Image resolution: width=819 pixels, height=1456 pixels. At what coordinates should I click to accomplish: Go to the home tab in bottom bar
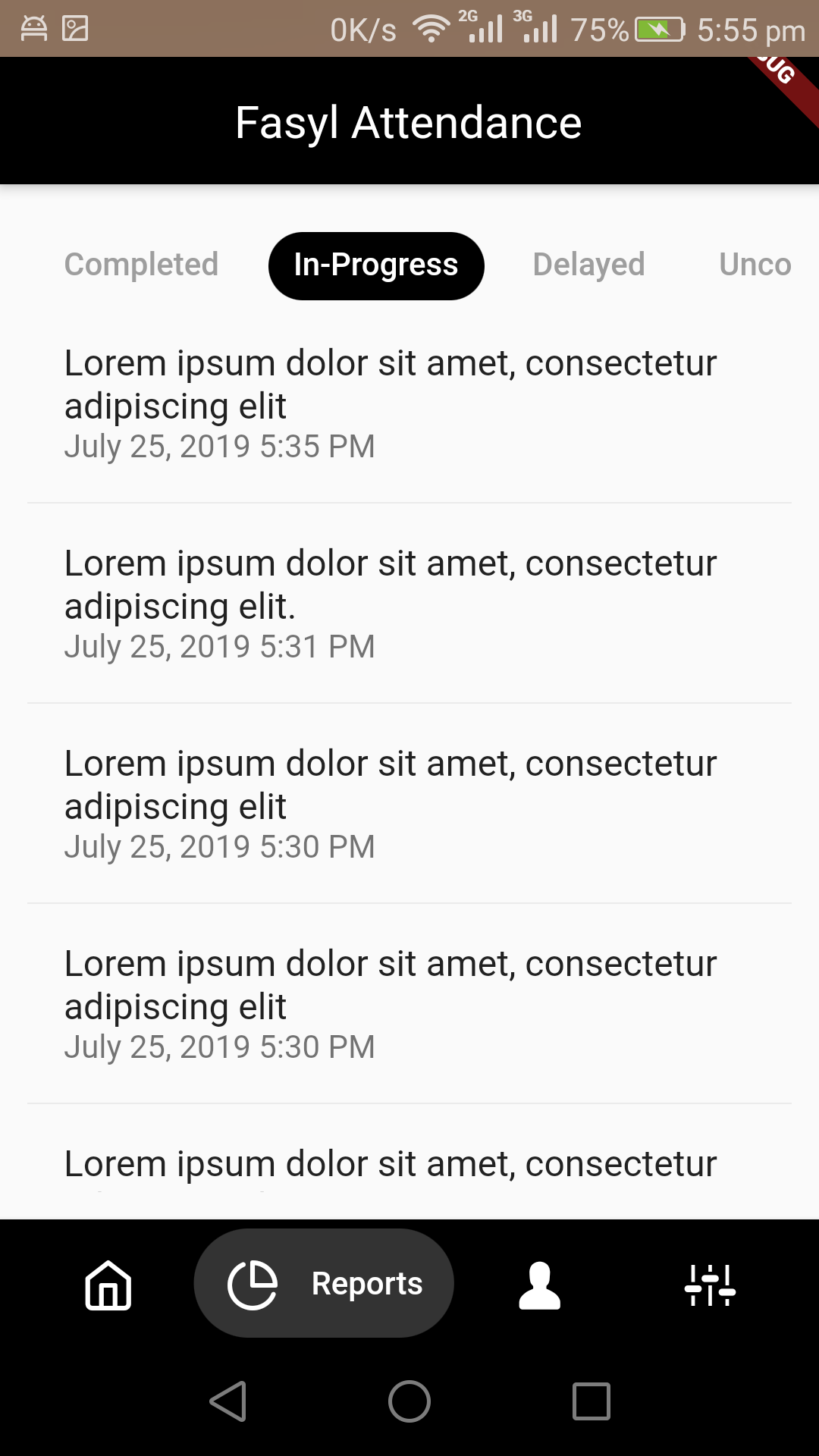(108, 1285)
